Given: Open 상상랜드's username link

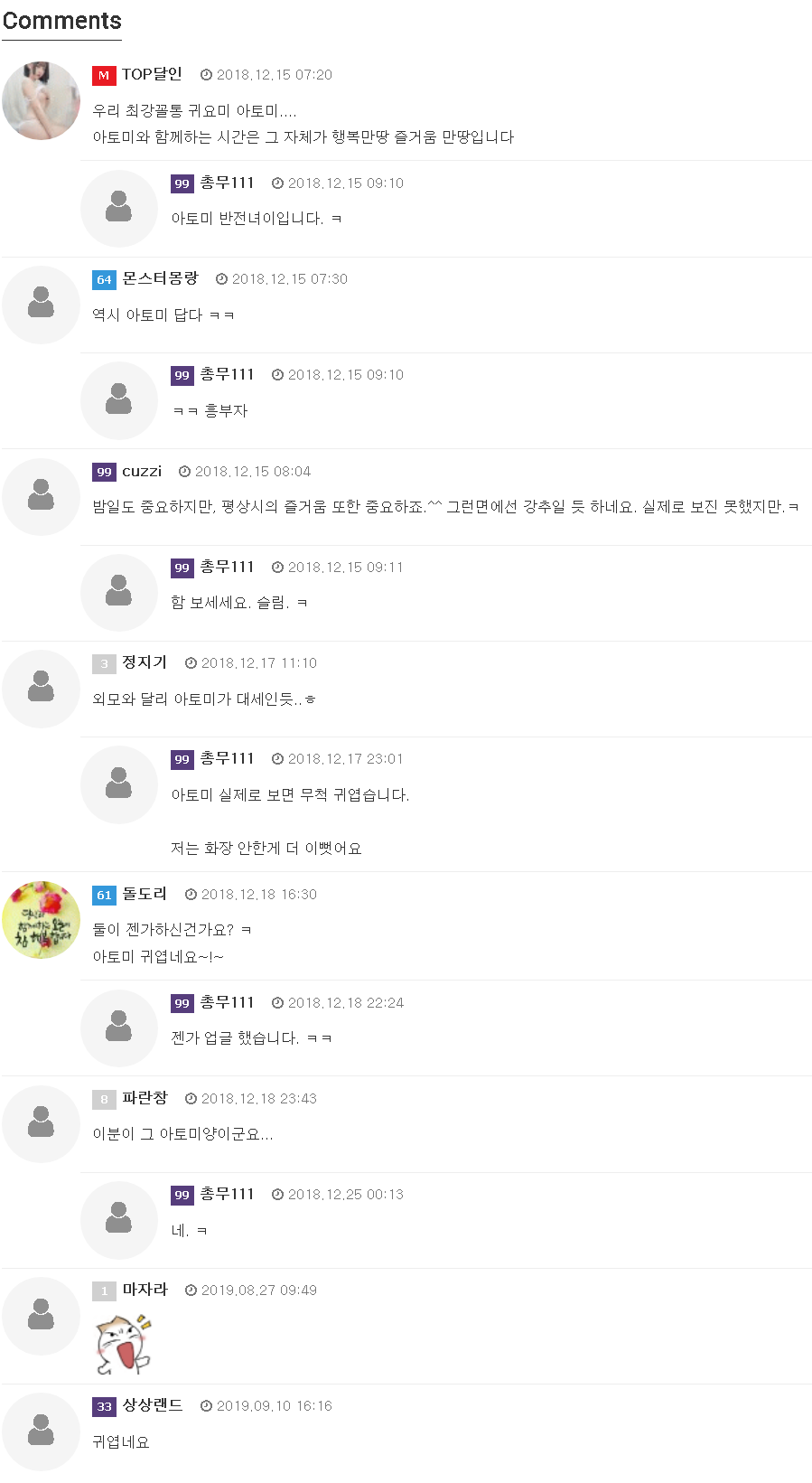Looking at the screenshot, I should [x=153, y=1405].
